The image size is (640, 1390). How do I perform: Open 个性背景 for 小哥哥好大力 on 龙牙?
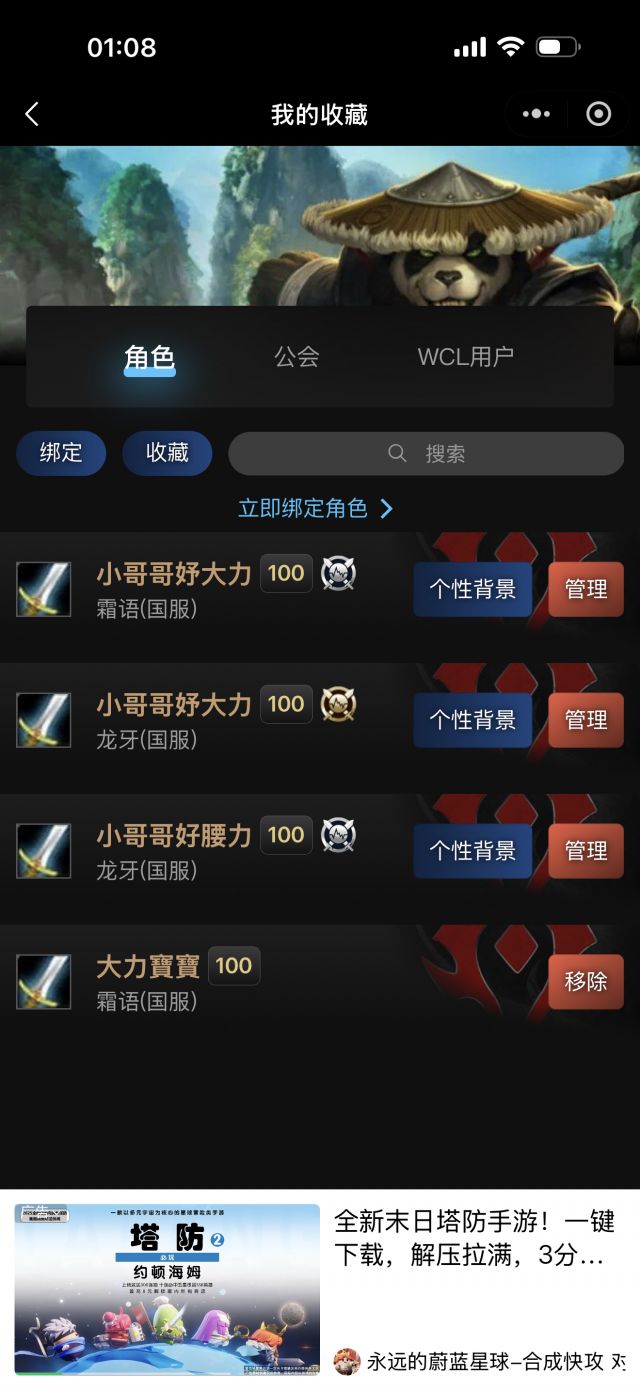pyautogui.click(x=473, y=720)
